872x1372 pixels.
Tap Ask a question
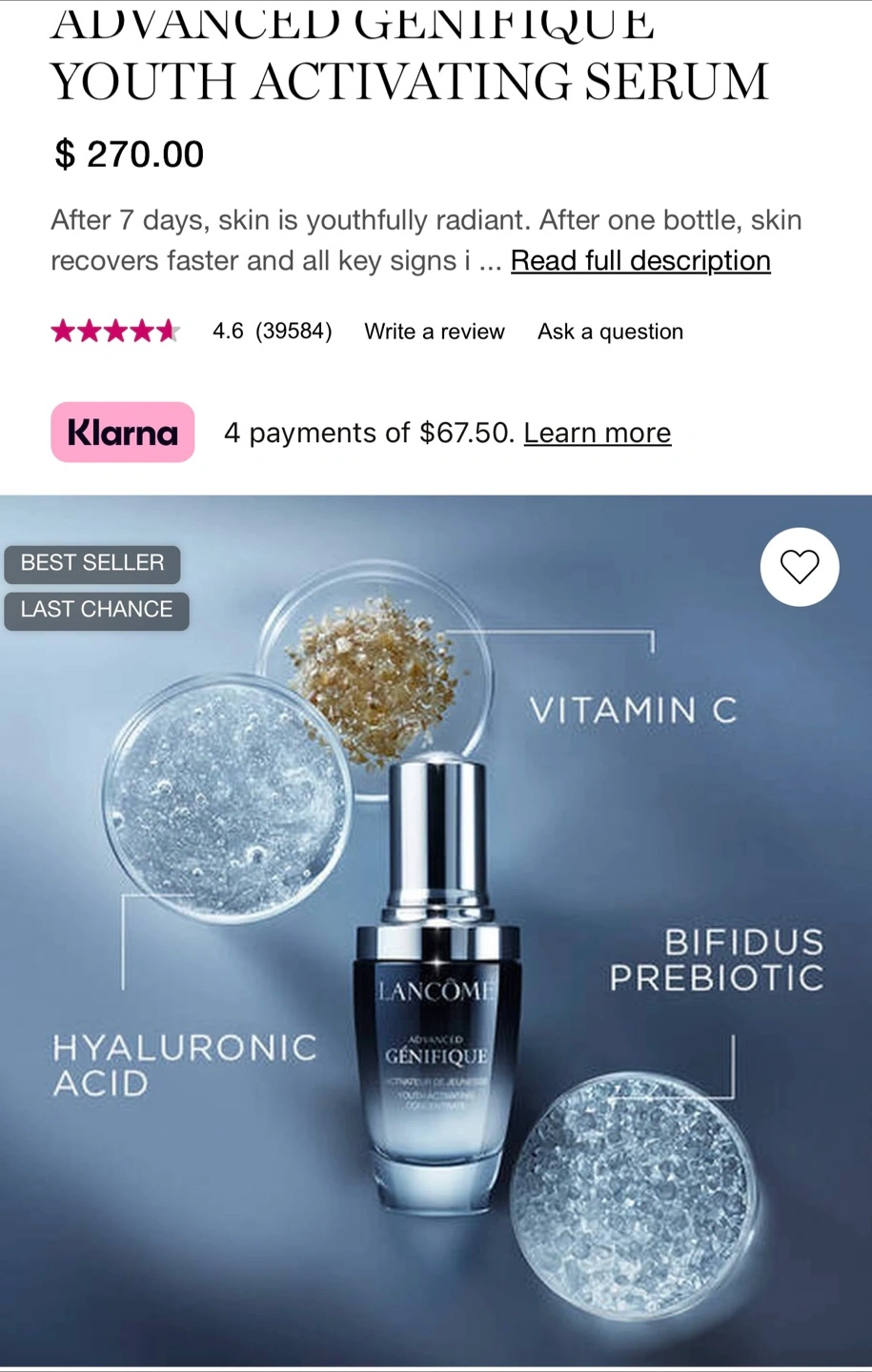pos(610,332)
